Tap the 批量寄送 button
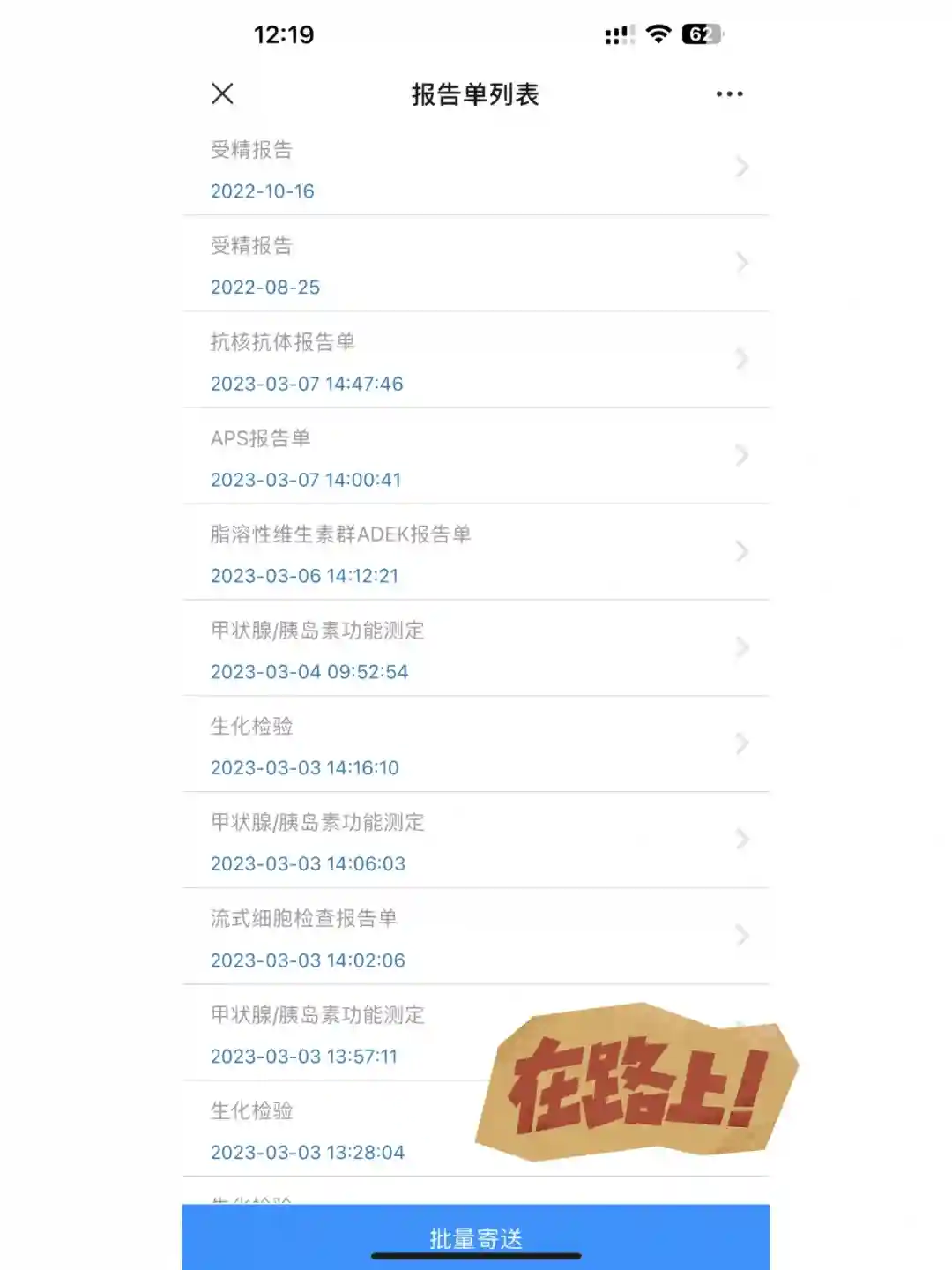Image resolution: width=952 pixels, height=1270 pixels. point(475,1237)
